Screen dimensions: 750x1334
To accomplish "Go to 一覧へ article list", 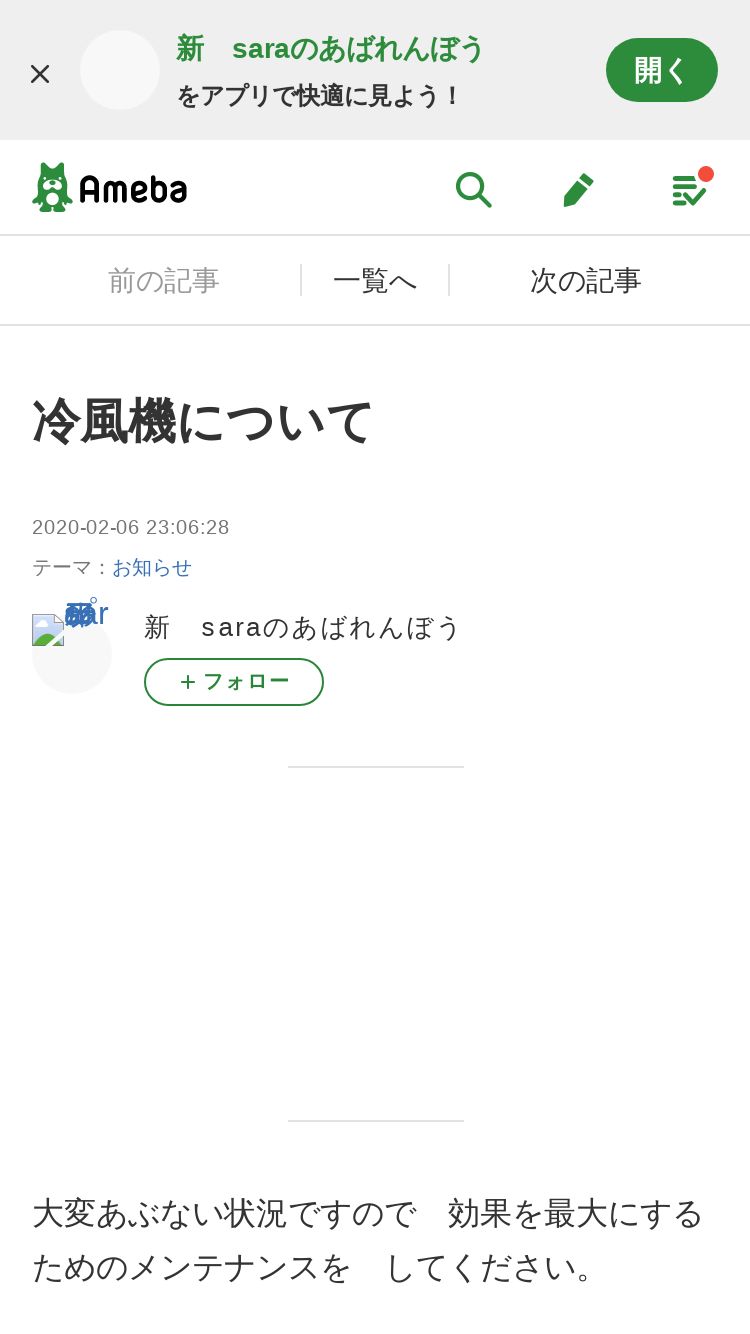I will pyautogui.click(x=375, y=281).
